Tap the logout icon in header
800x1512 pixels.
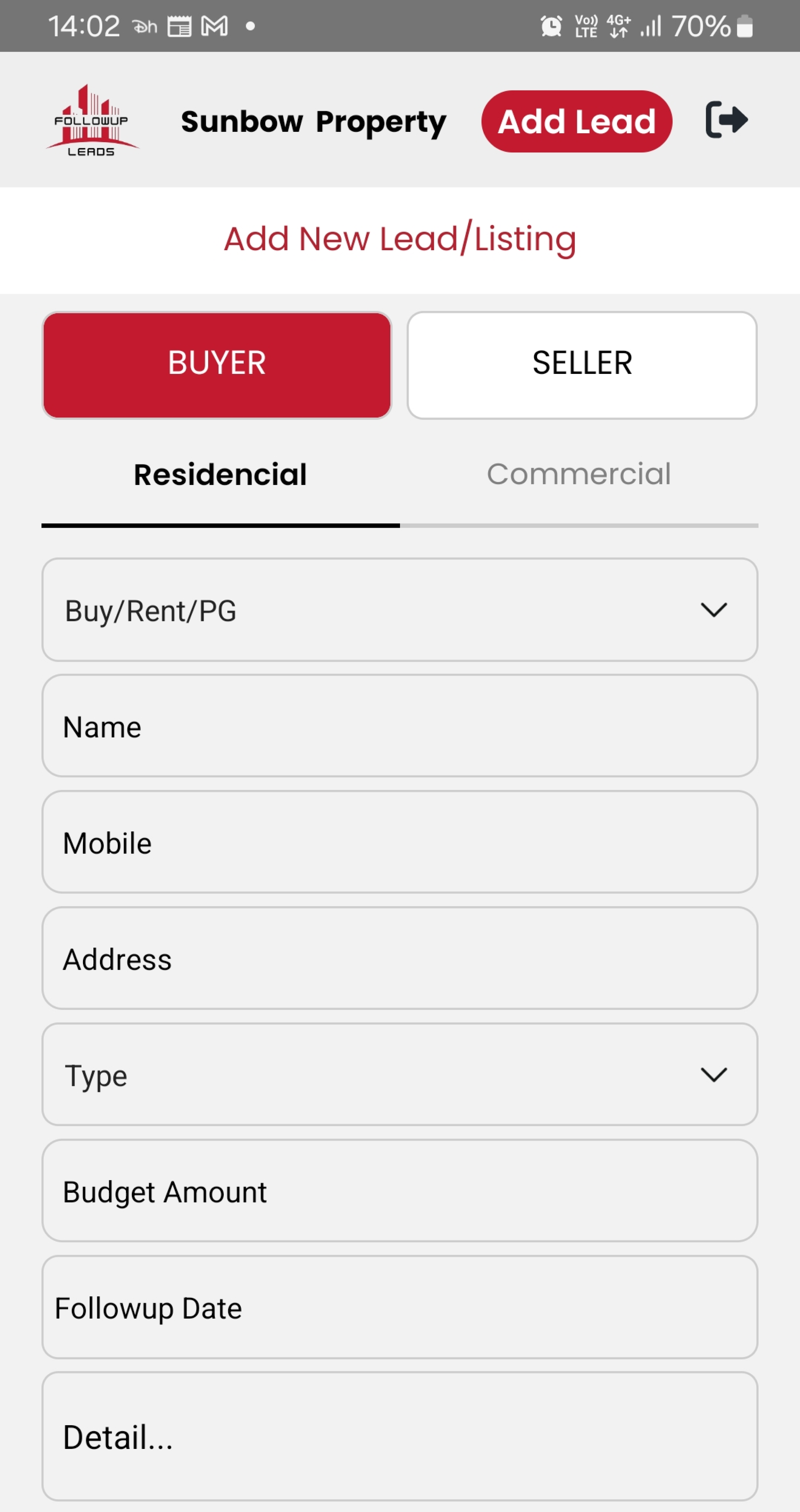click(726, 120)
